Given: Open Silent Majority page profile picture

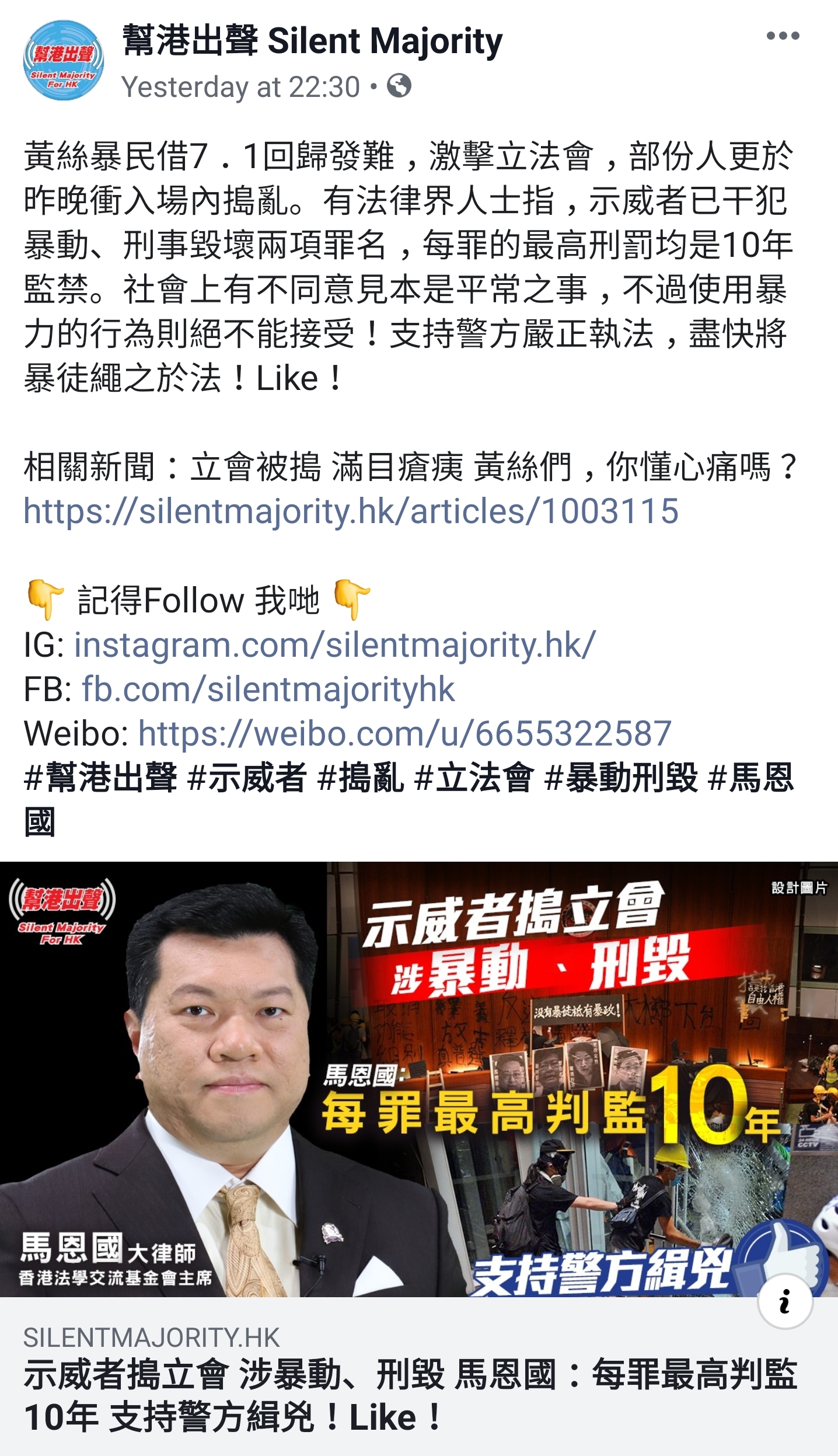Looking at the screenshot, I should pos(63,60).
